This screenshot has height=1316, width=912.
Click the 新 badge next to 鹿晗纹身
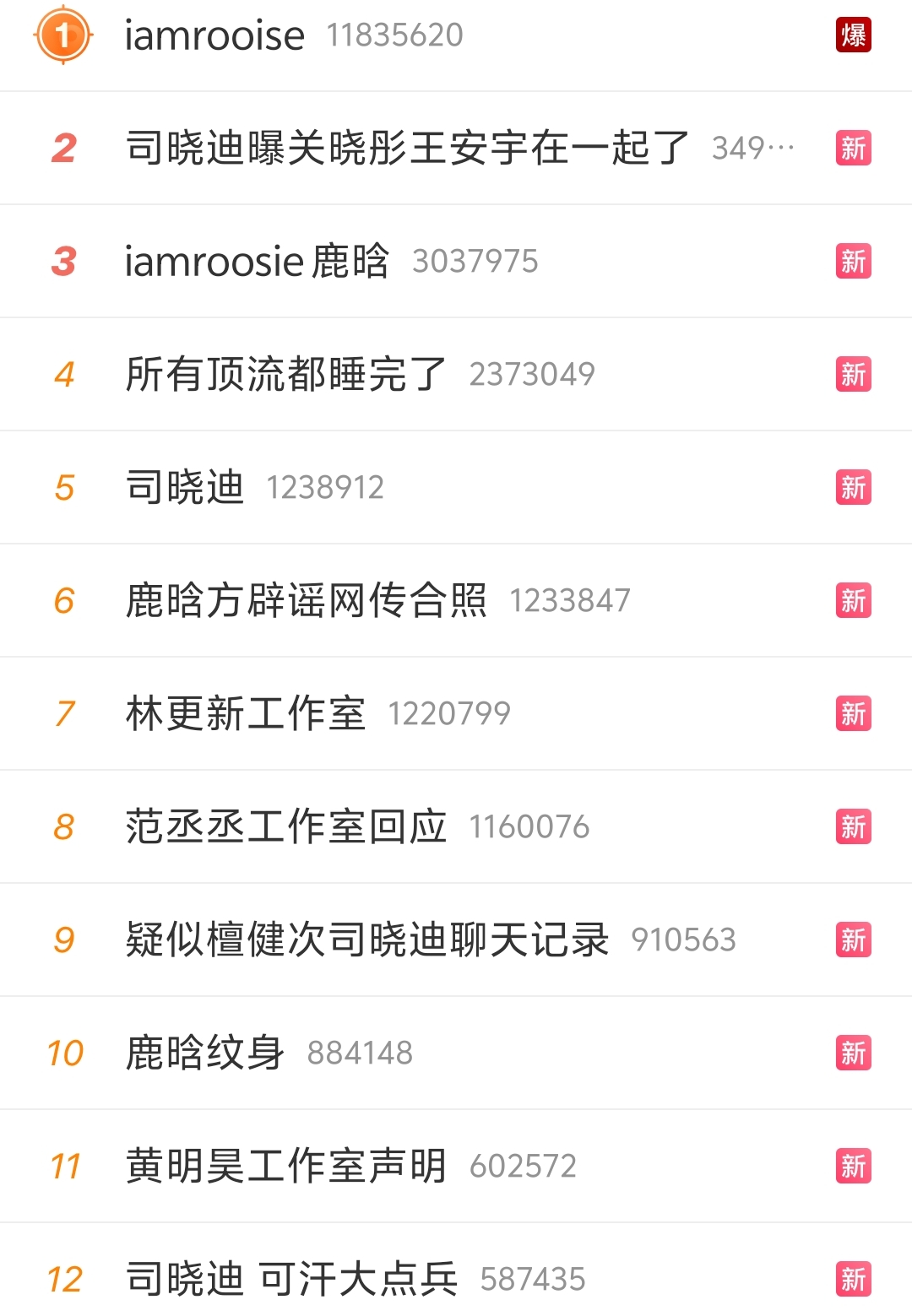(x=854, y=1053)
